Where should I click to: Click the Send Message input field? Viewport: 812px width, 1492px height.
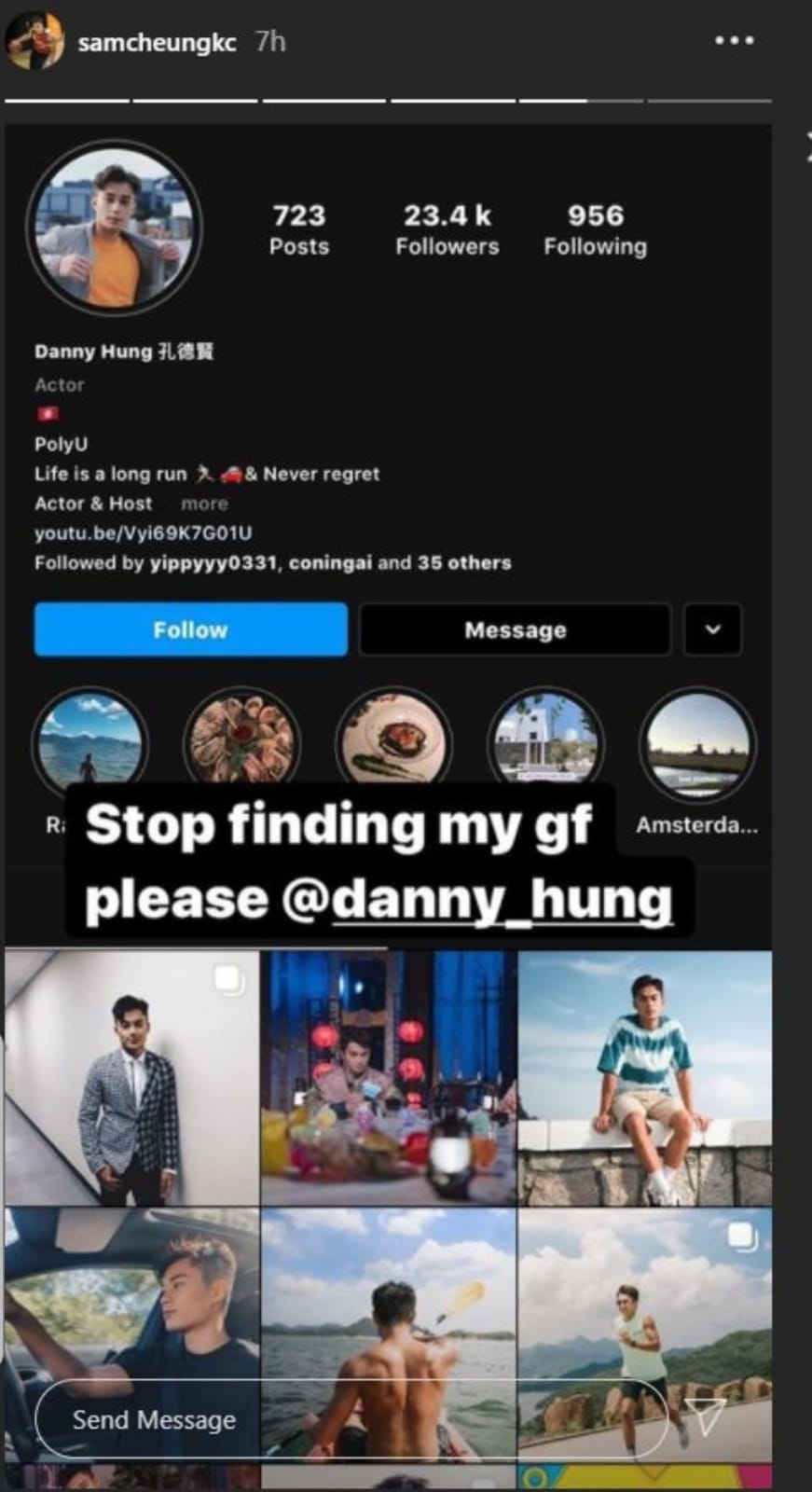coord(152,1419)
